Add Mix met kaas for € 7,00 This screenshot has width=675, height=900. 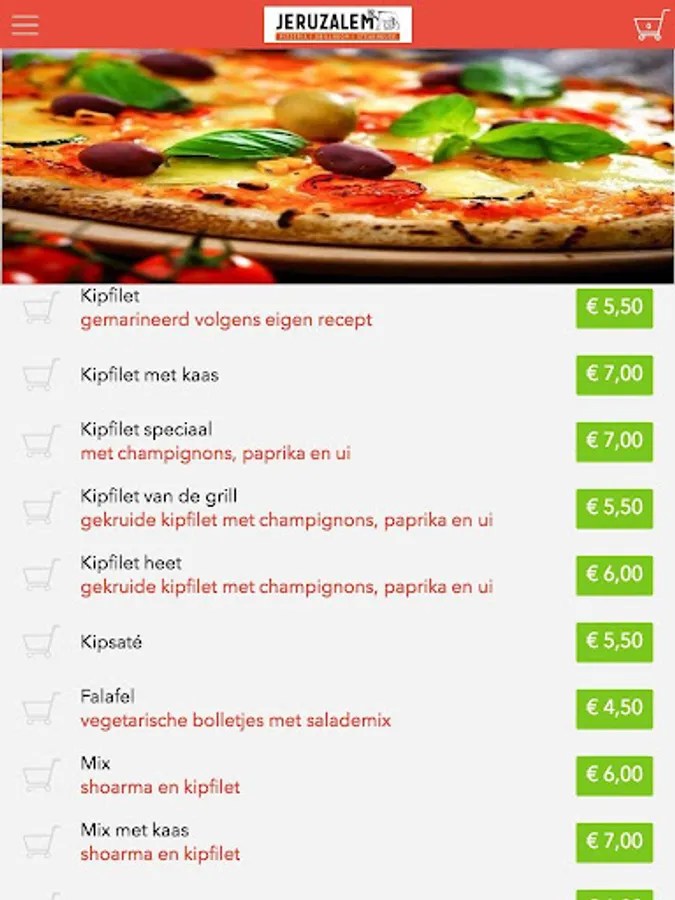click(x=614, y=842)
